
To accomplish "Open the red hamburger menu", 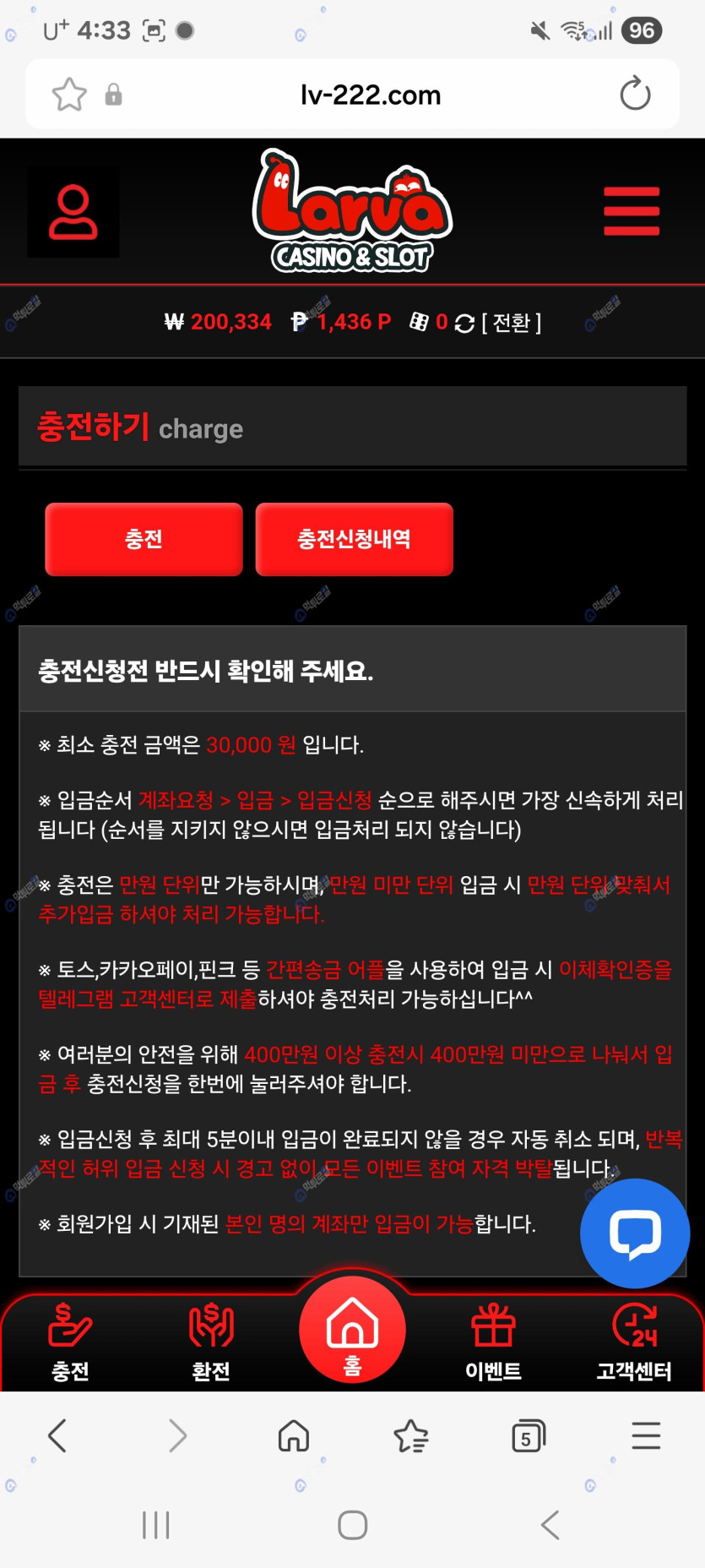I will coord(631,212).
